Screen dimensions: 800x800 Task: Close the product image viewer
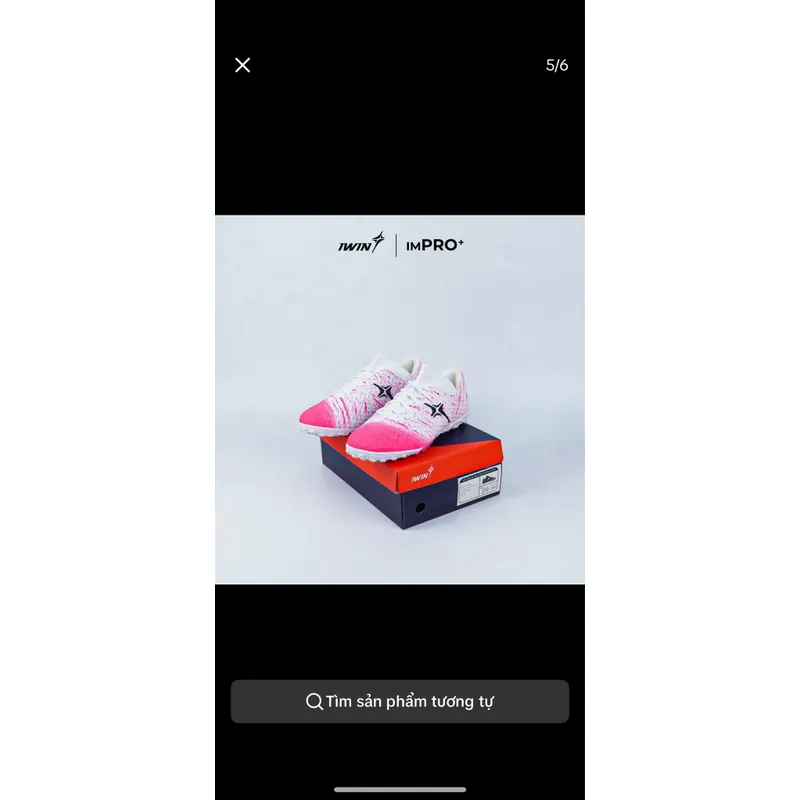pos(243,65)
